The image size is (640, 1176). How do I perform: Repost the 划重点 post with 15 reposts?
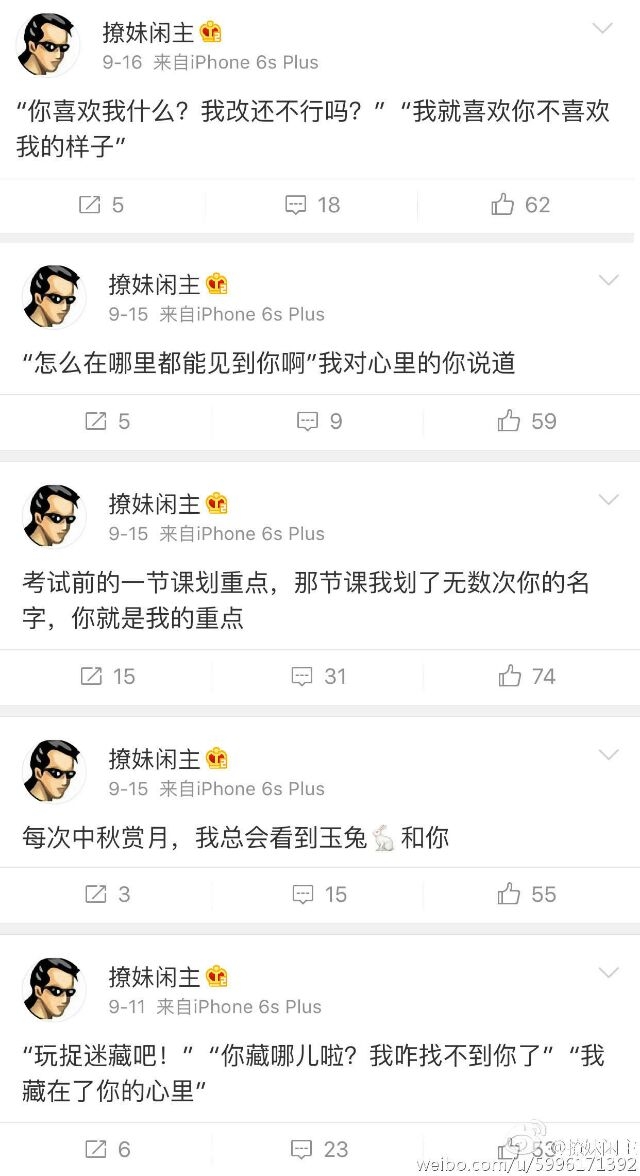(x=108, y=676)
